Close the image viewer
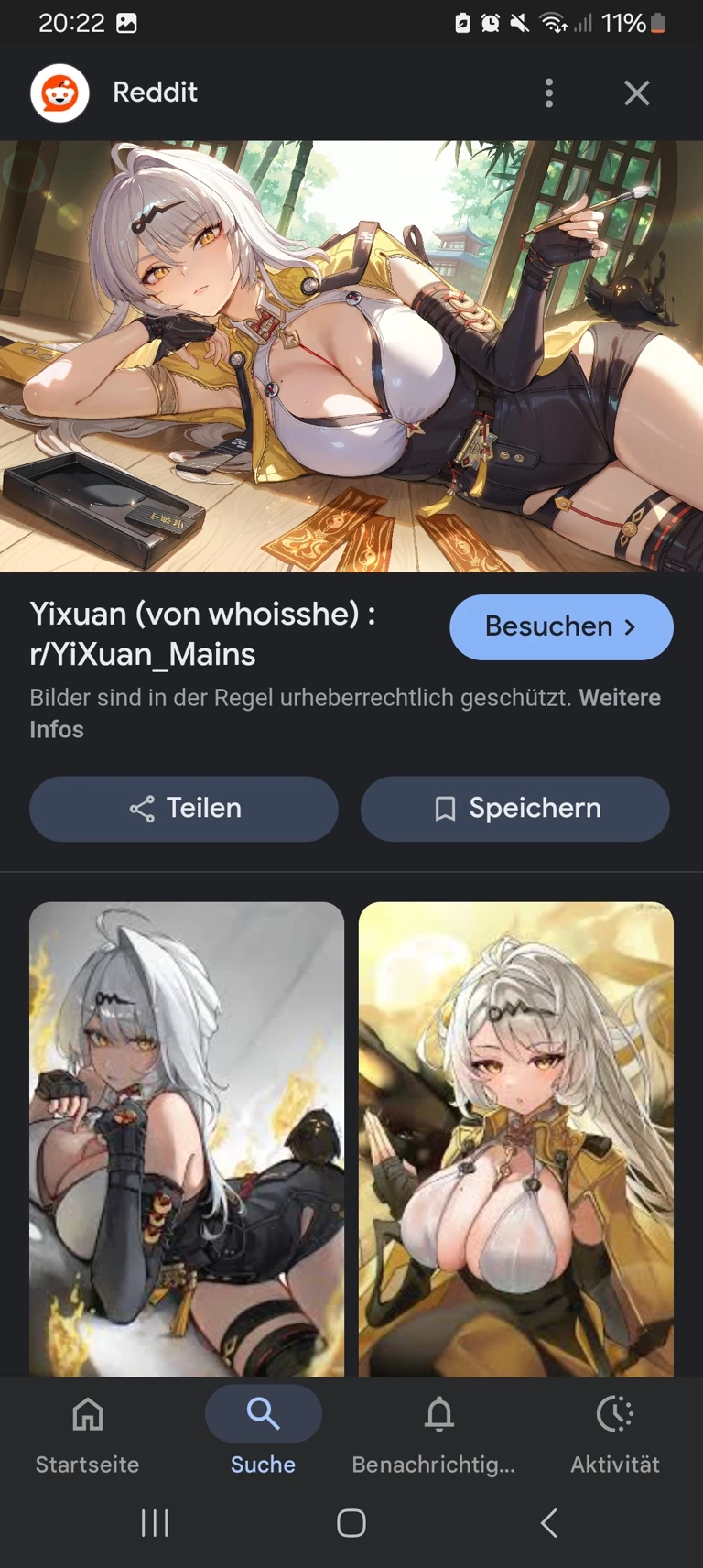Screen dimensions: 703x1568 coord(636,93)
